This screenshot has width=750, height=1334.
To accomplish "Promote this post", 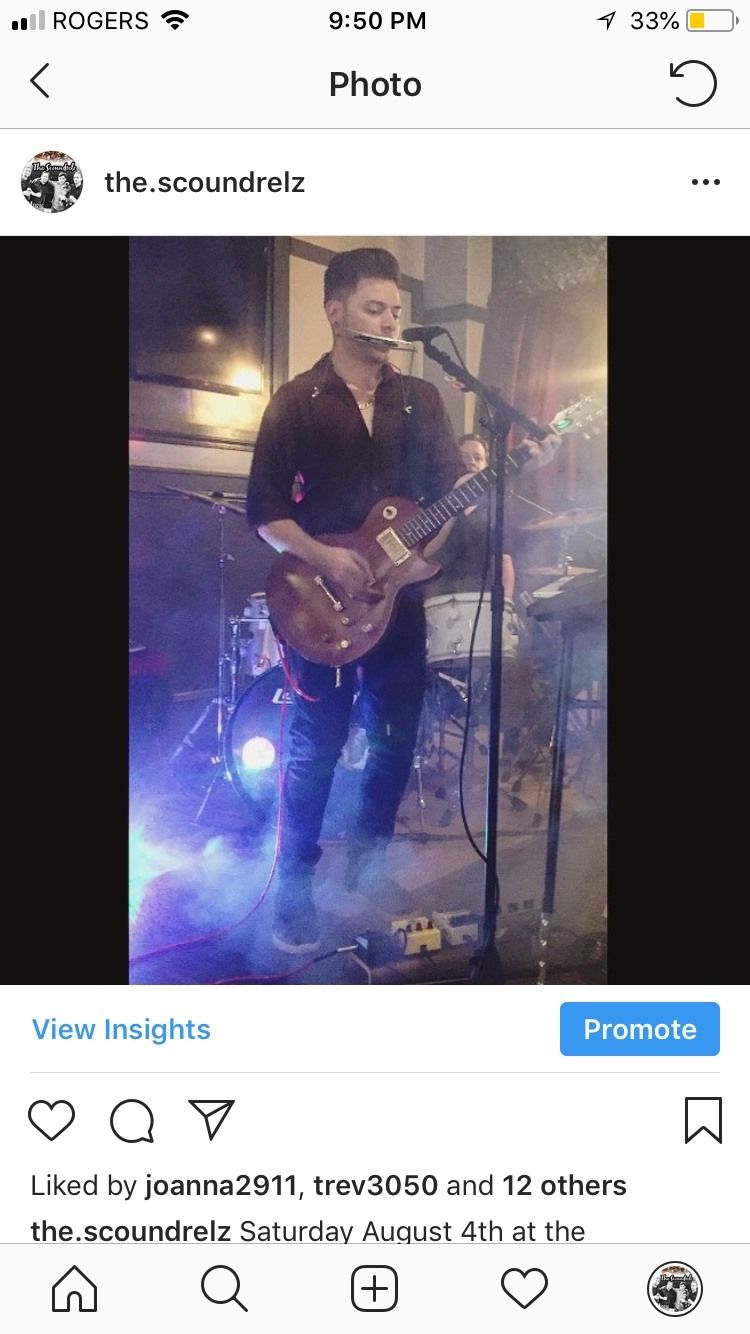I will pos(640,1029).
